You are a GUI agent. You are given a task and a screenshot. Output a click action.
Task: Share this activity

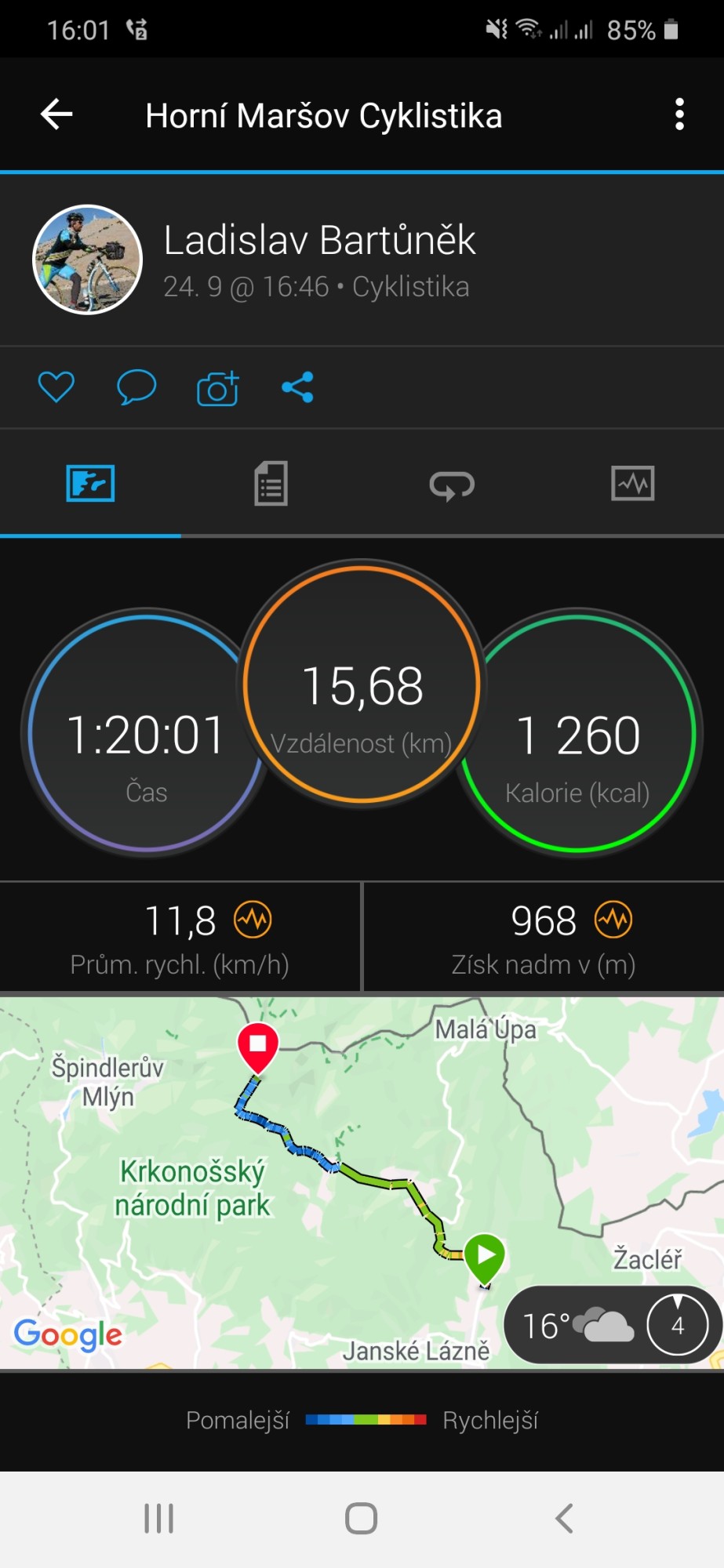[x=297, y=387]
